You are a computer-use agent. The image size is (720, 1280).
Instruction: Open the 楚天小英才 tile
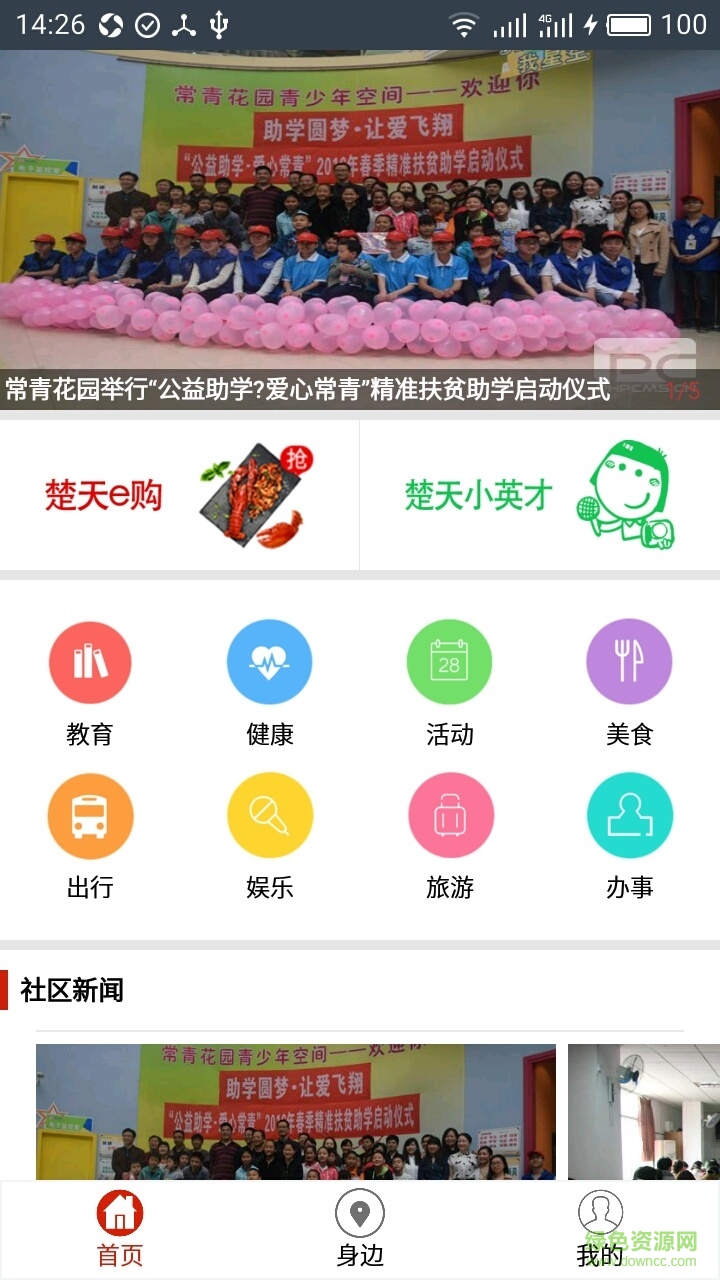(x=540, y=496)
